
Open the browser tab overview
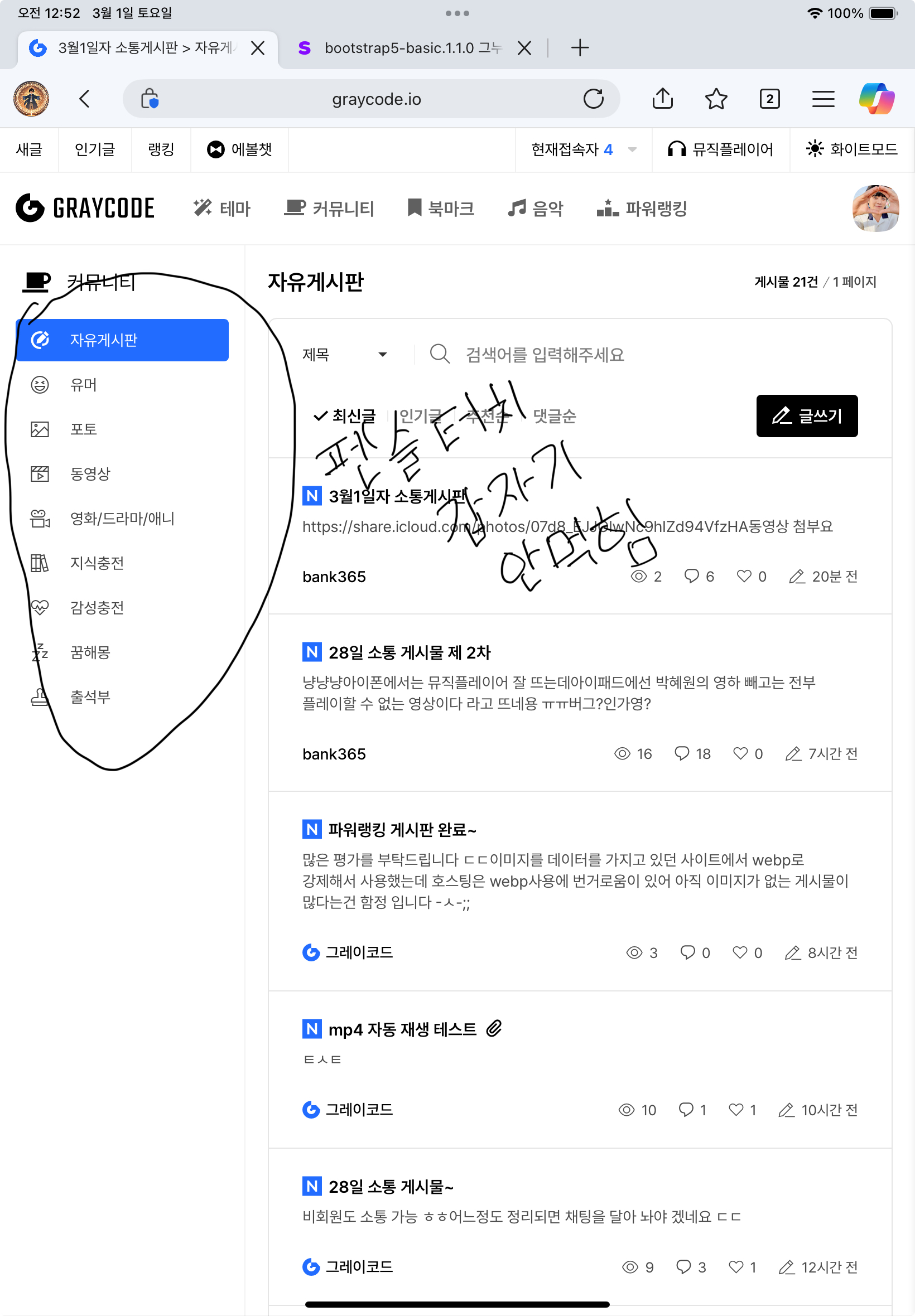[x=769, y=99]
